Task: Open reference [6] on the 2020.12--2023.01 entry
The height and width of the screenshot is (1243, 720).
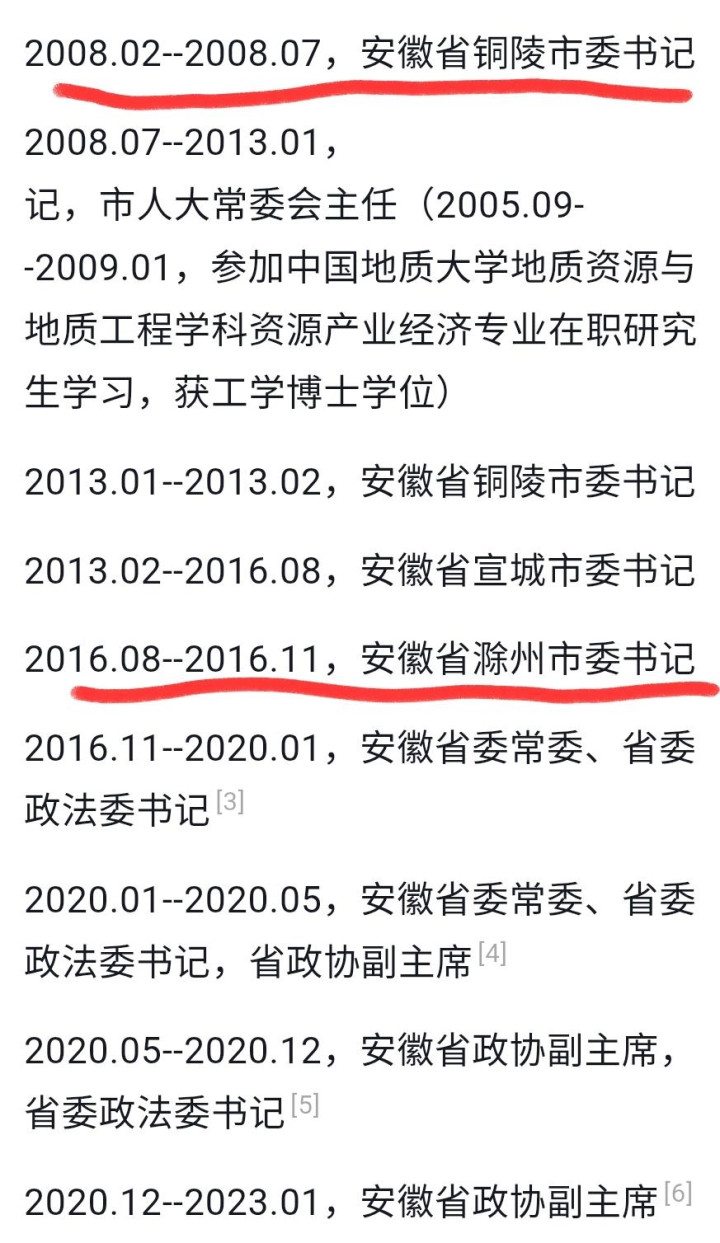Action: point(678,1194)
